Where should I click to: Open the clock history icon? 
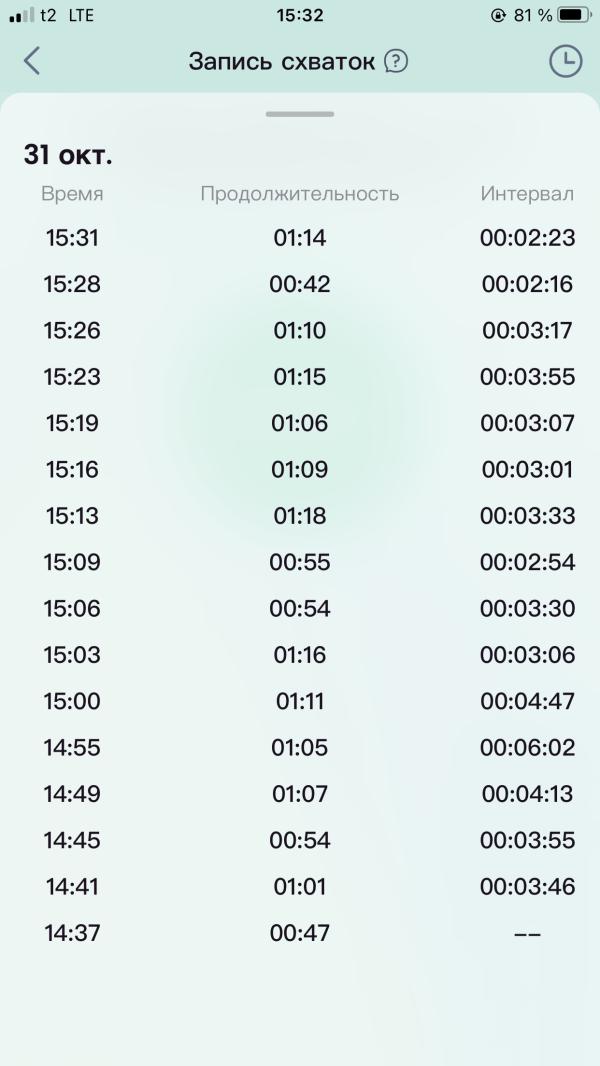pyautogui.click(x=565, y=61)
